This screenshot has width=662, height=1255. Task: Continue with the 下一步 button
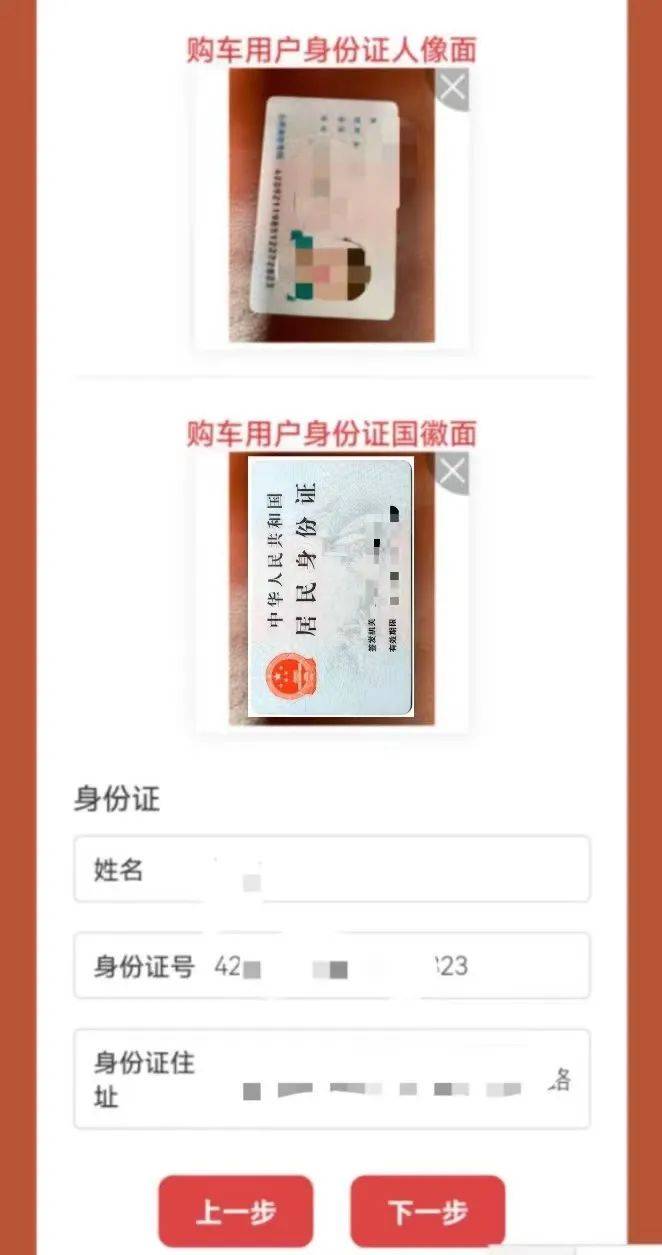[427, 1211]
